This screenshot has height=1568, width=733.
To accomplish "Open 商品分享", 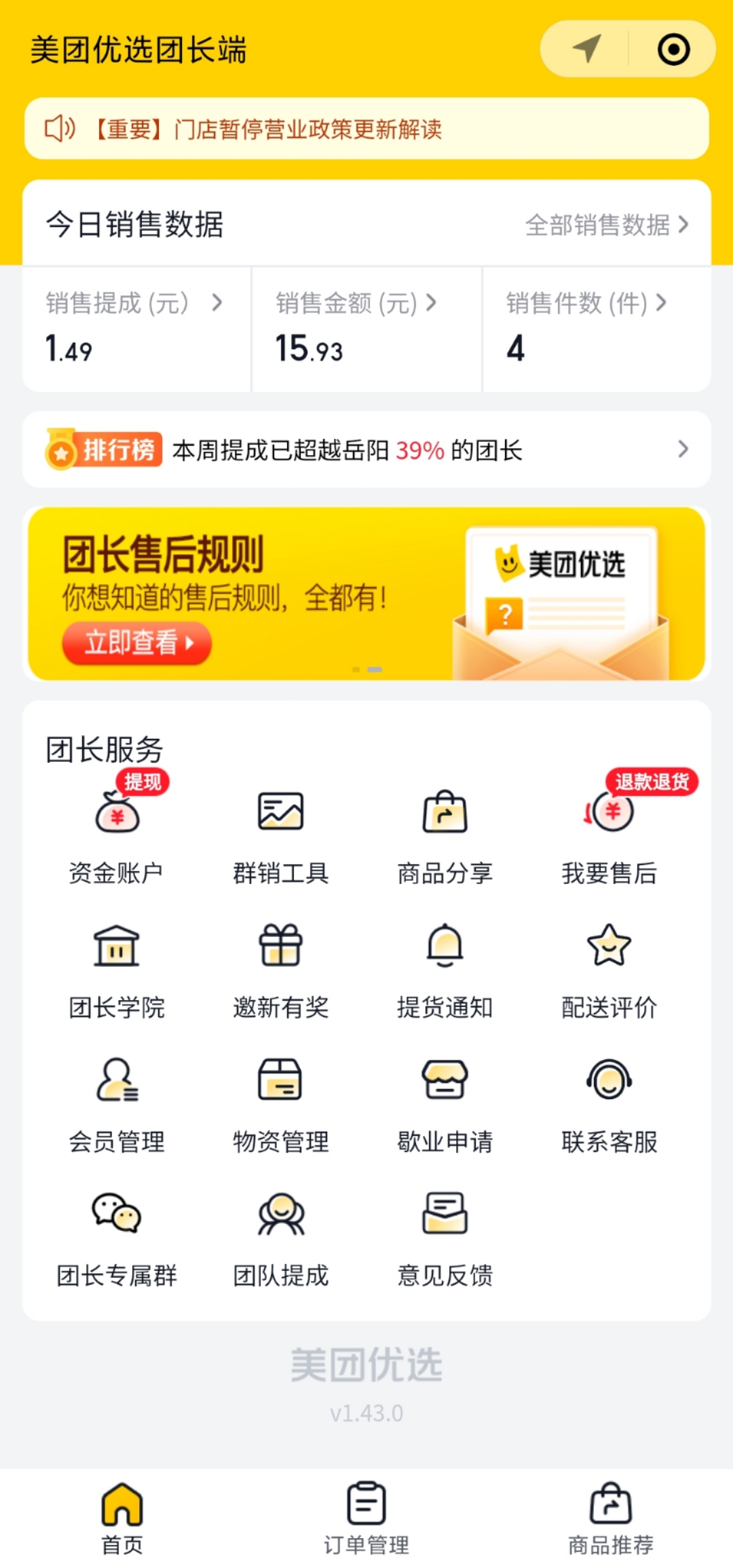I will coord(445,836).
